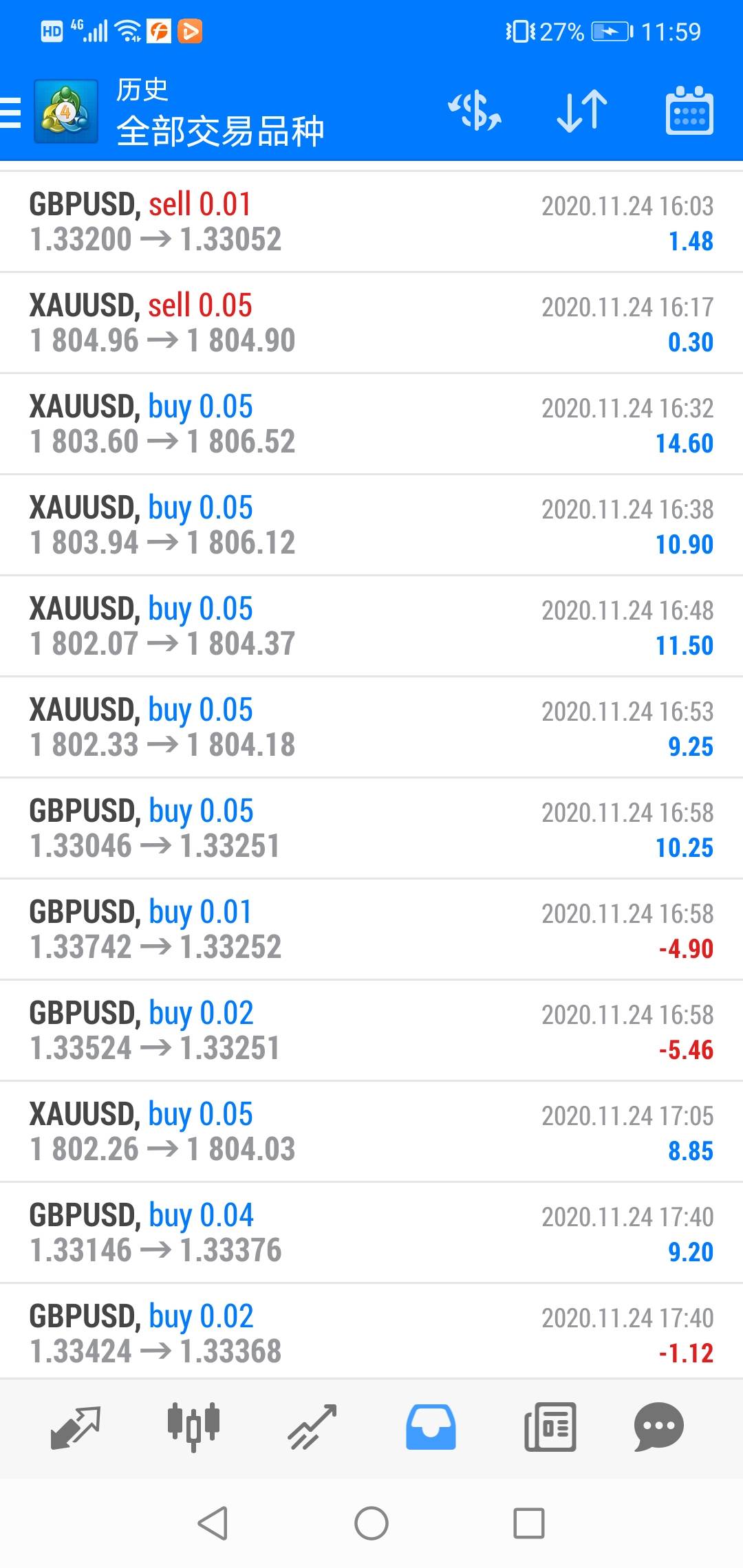Switch to the Chat messages tab

point(658,1427)
